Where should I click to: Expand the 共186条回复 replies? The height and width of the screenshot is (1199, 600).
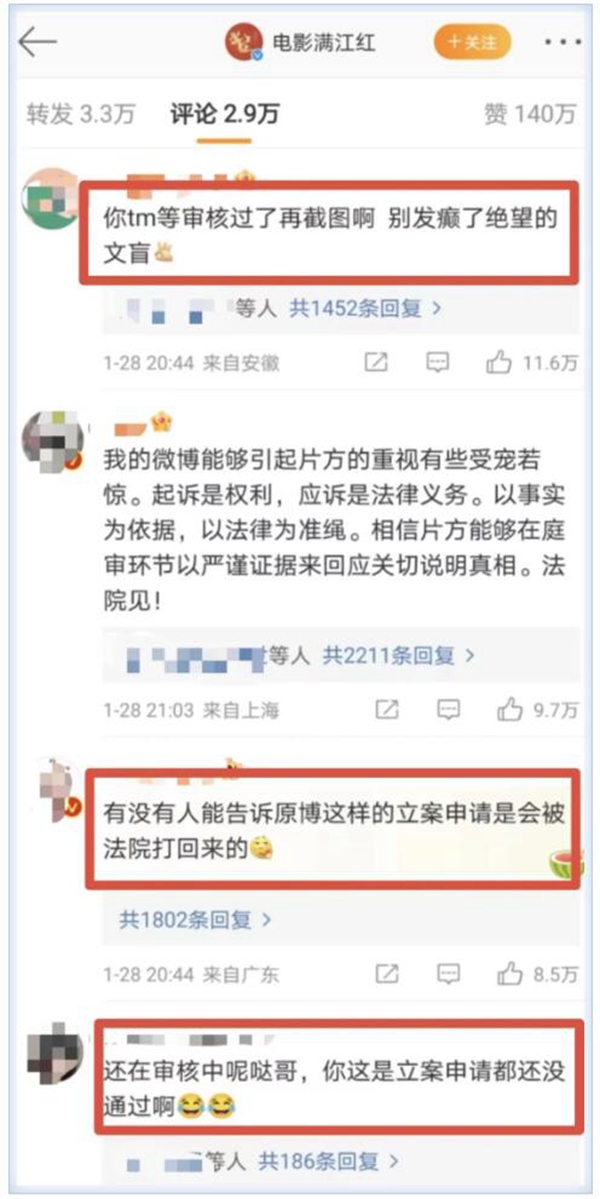click(x=328, y=1161)
